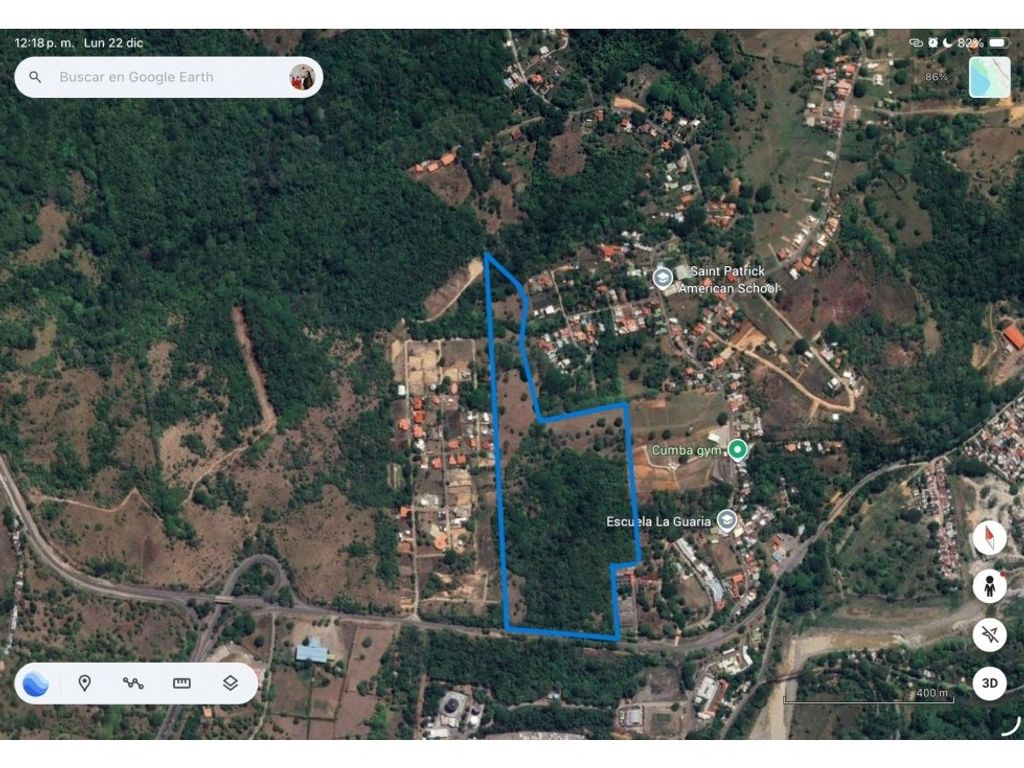The height and width of the screenshot is (768, 1024).
Task: Open the minimap globe thumbnail
Action: coord(989,78)
